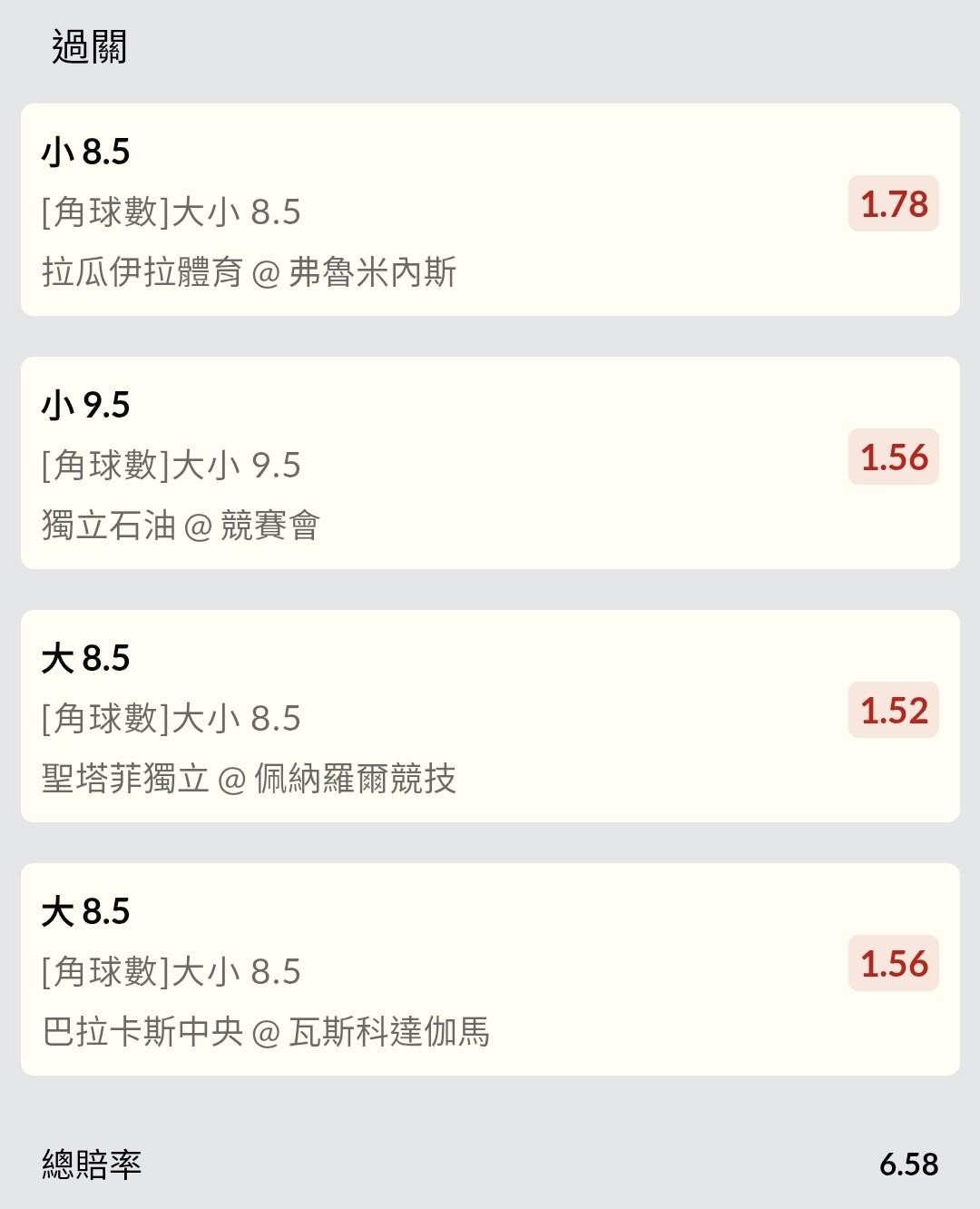View the 巴拉卡斯中央 @ 瓦斯科達伽馬 bet card

click(490, 969)
